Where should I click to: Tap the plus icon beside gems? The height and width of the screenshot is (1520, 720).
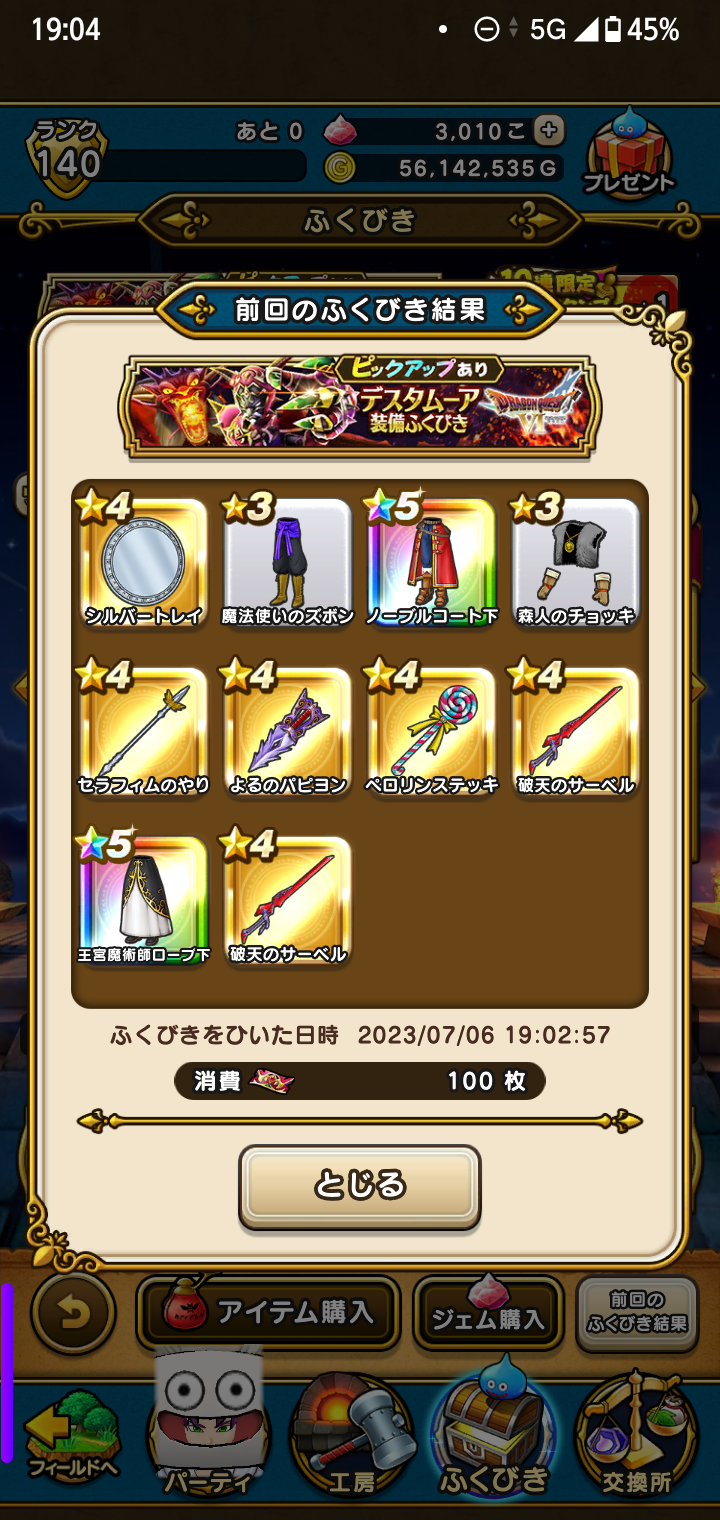click(x=548, y=130)
